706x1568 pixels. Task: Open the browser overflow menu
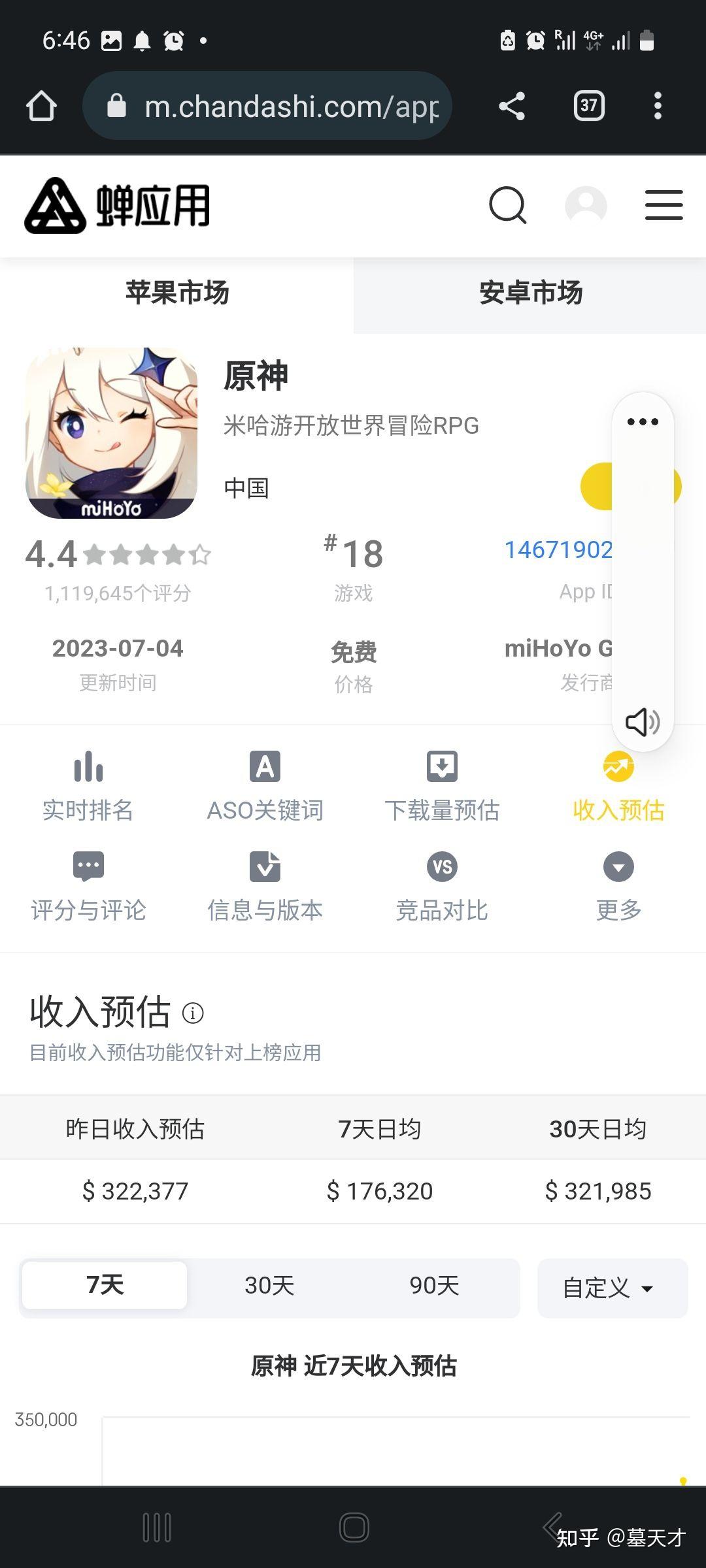pyautogui.click(x=658, y=106)
